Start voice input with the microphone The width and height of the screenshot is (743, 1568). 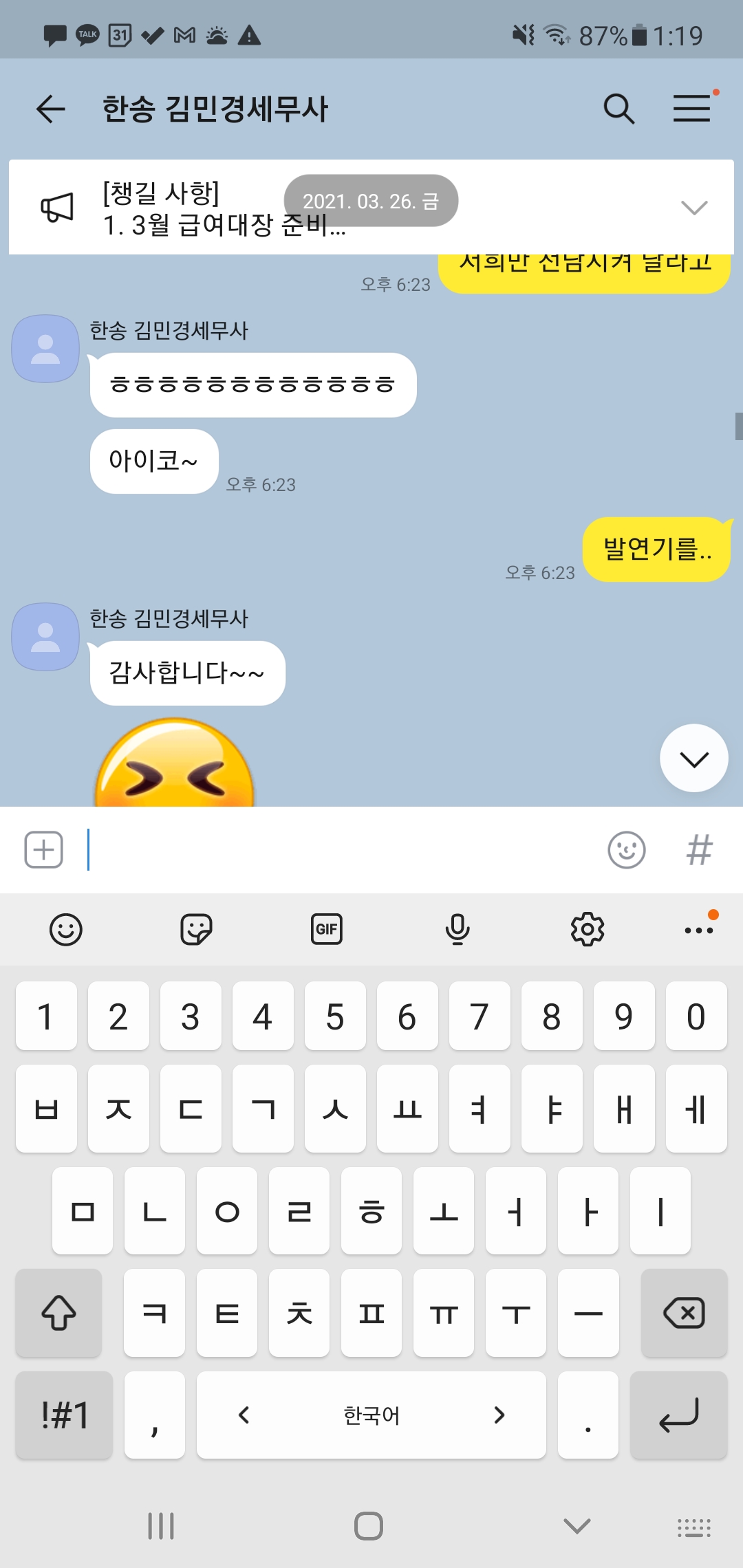tap(457, 930)
